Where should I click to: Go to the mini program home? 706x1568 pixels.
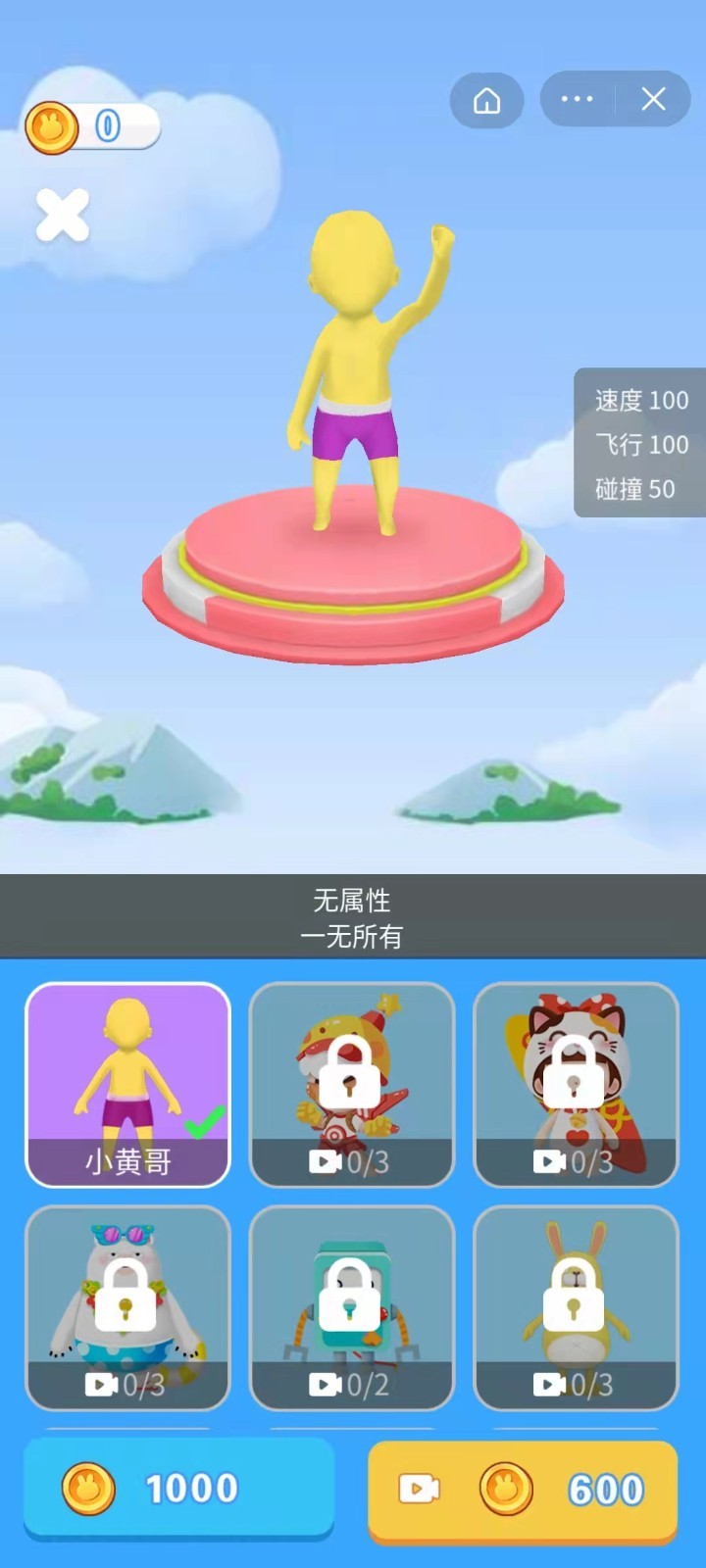[487, 100]
